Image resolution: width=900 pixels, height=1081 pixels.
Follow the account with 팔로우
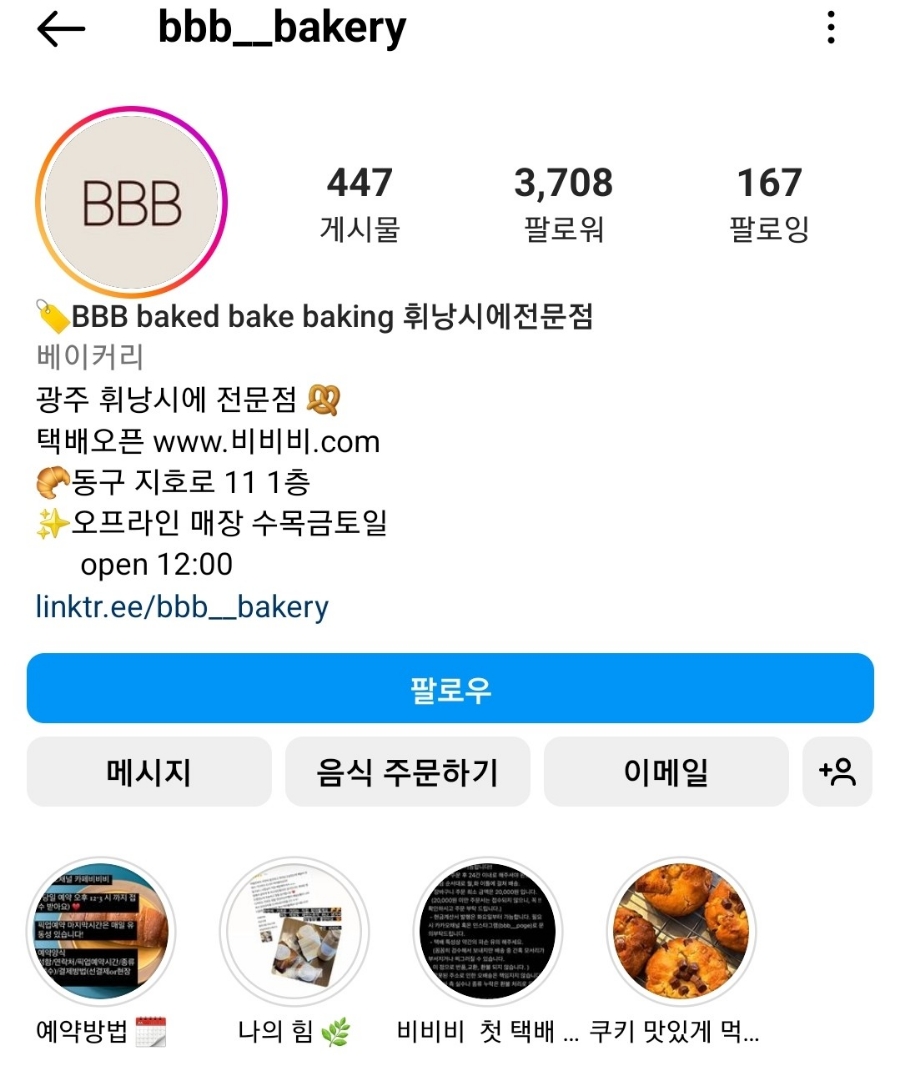tap(450, 688)
